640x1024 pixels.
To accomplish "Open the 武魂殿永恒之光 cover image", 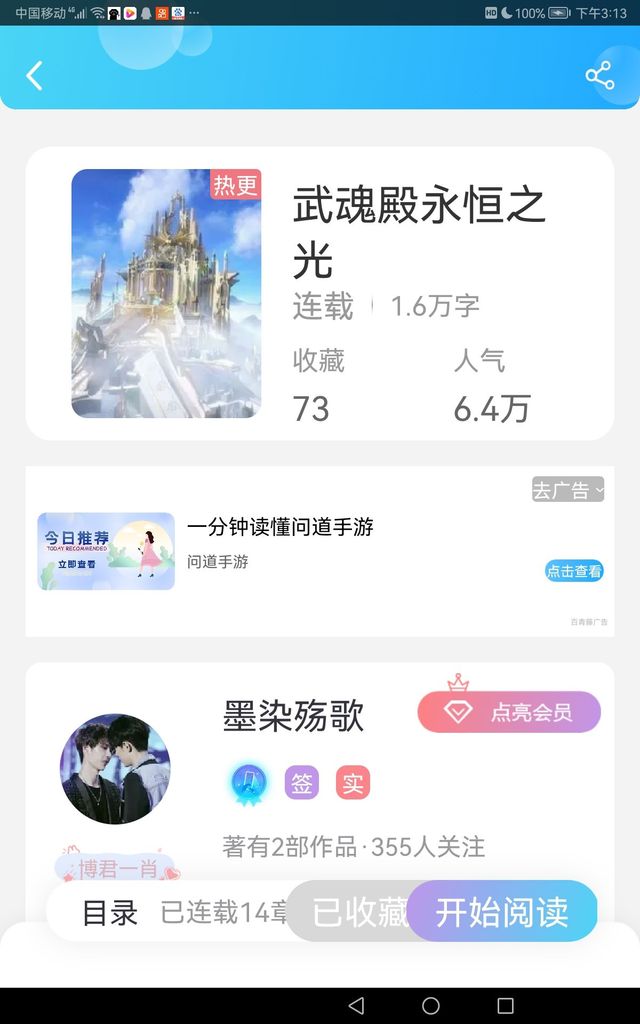I will pos(166,293).
